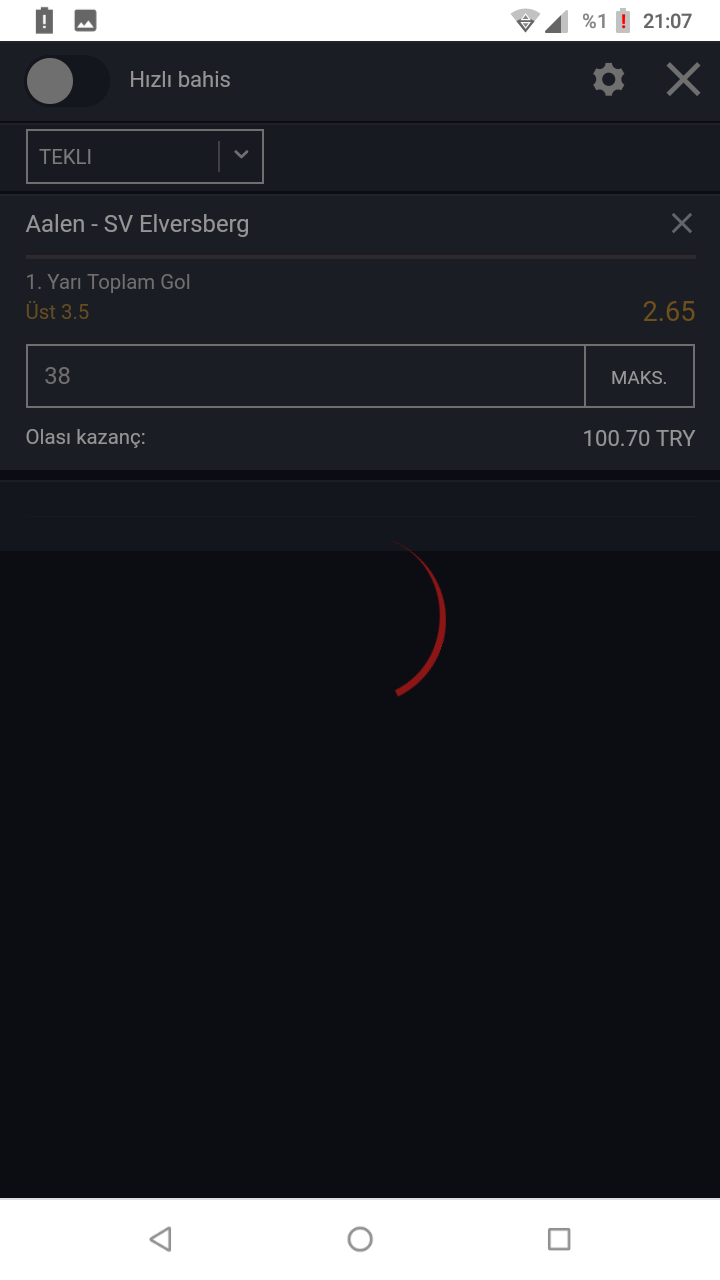Edit the stake amount field
This screenshot has width=720, height=1280.
click(x=305, y=376)
